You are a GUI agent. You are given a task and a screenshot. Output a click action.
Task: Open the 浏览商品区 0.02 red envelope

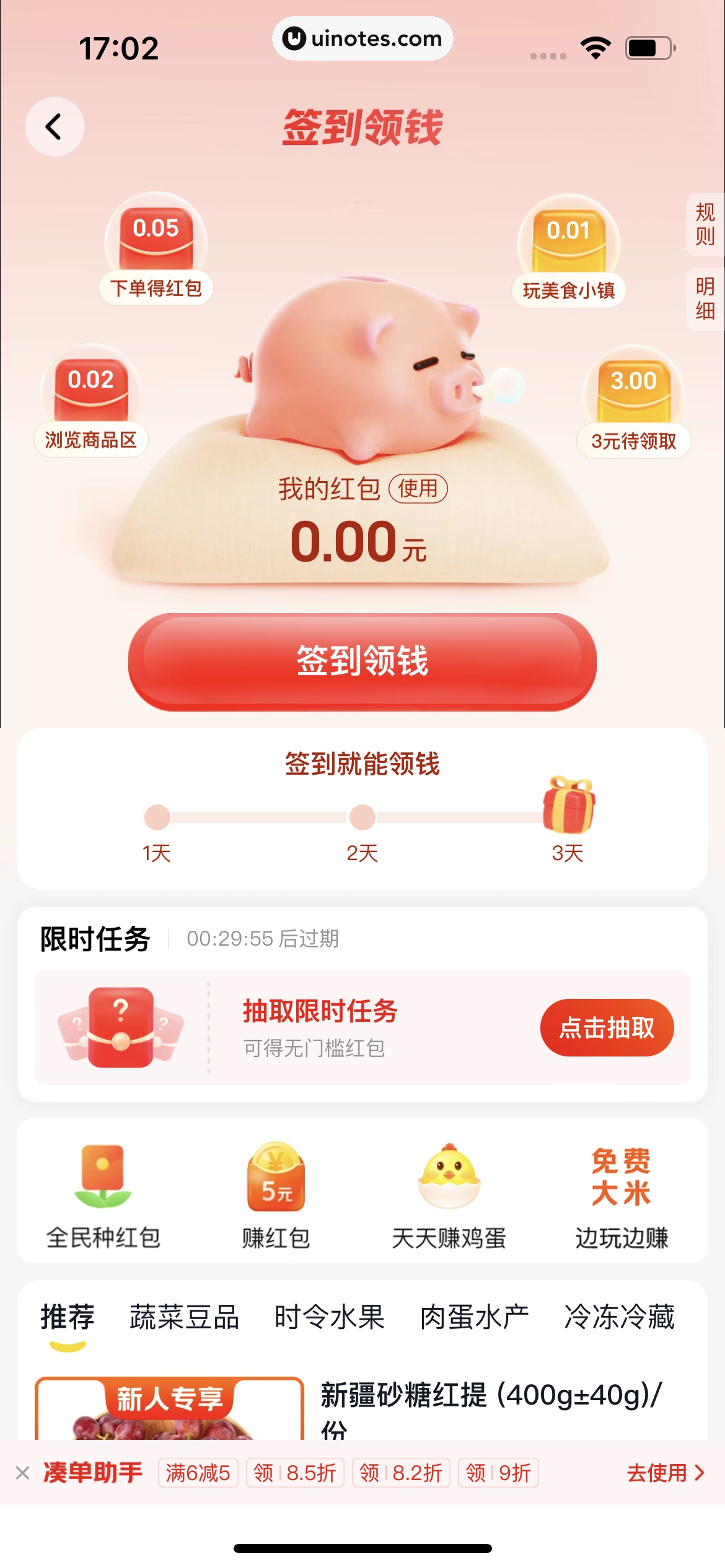point(90,399)
